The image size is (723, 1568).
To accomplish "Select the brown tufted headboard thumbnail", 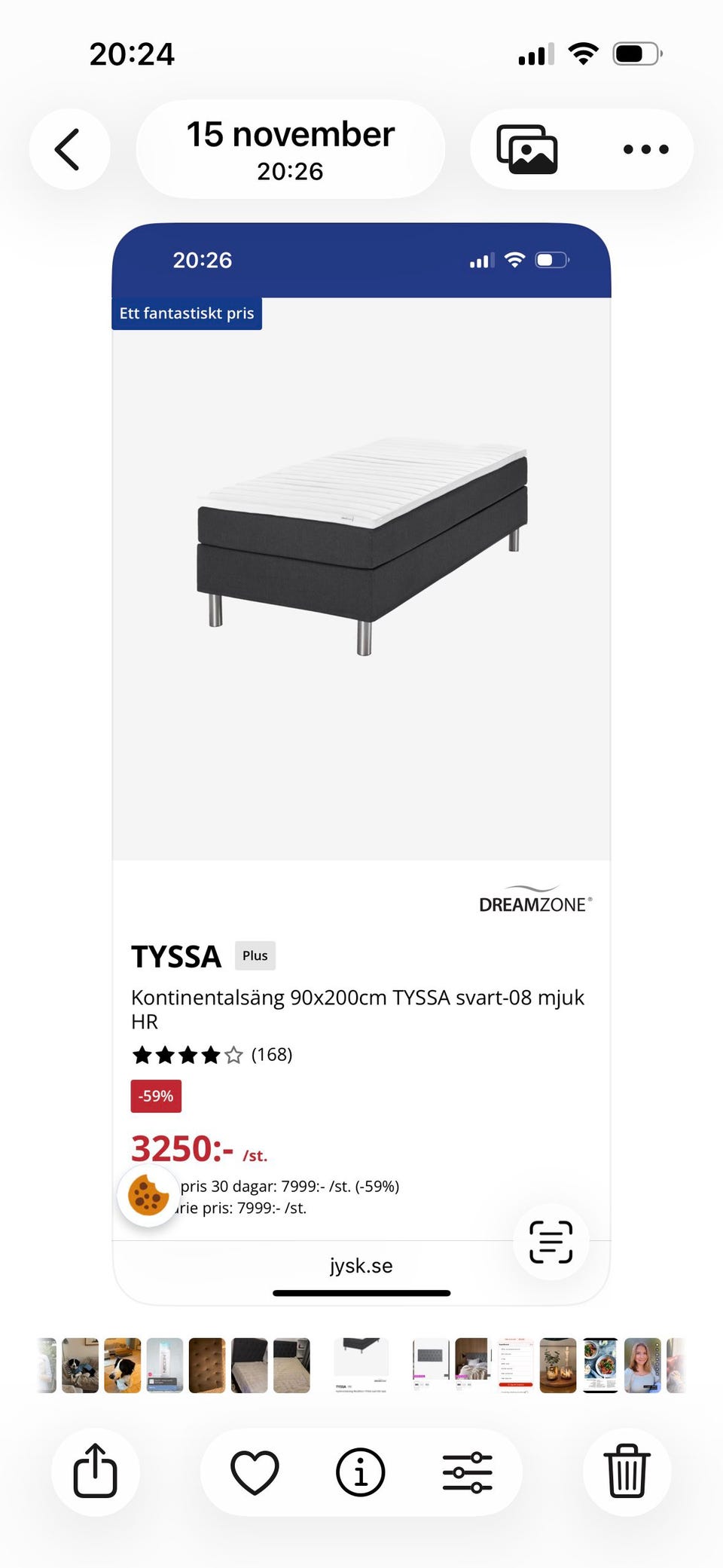I will point(207,1365).
